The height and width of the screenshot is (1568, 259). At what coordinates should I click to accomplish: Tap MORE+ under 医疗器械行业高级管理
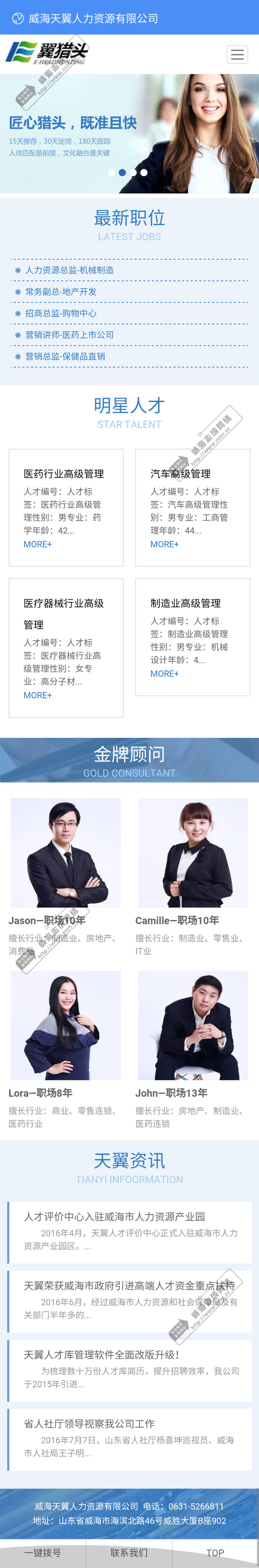38,695
